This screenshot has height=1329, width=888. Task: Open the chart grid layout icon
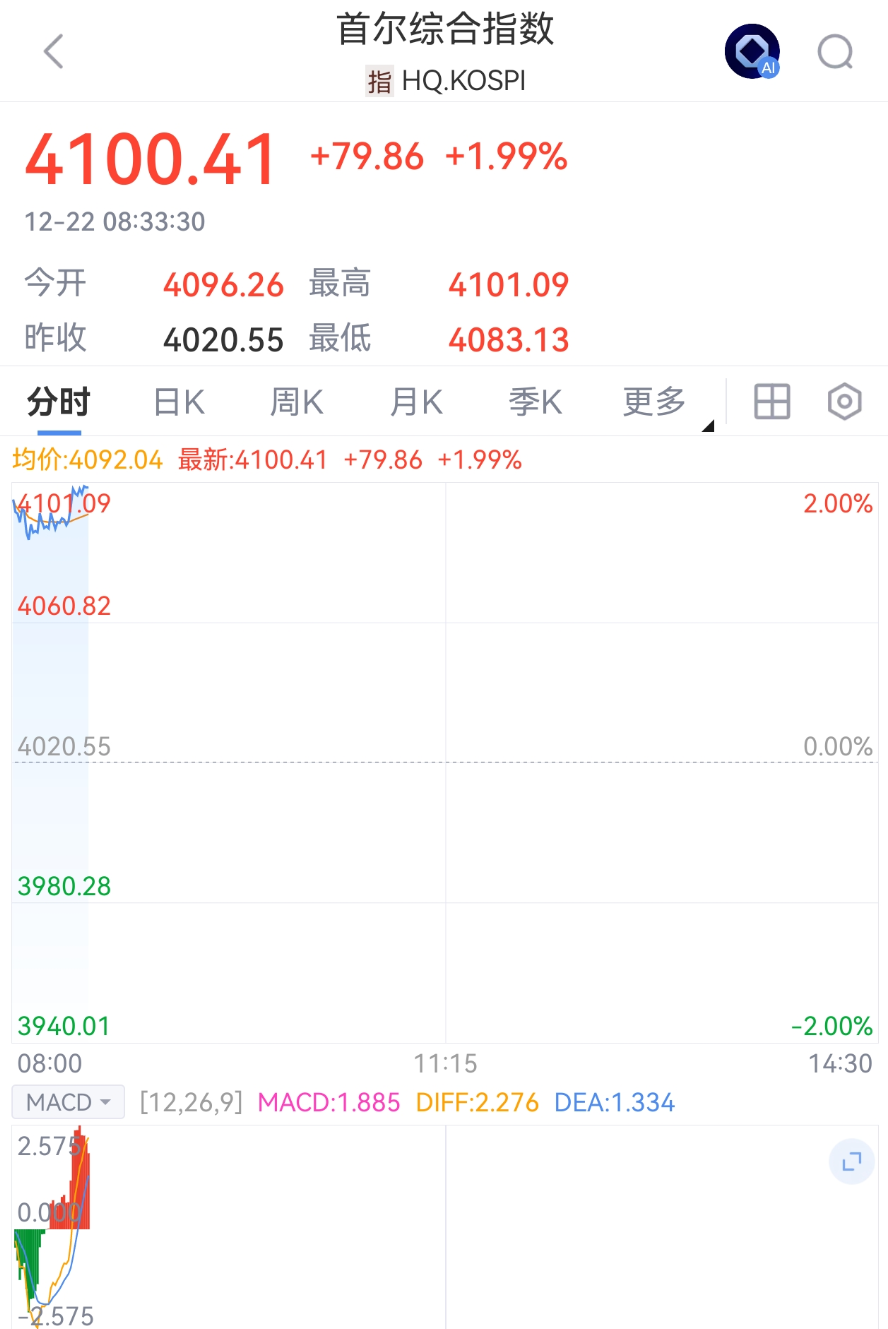coord(772,402)
